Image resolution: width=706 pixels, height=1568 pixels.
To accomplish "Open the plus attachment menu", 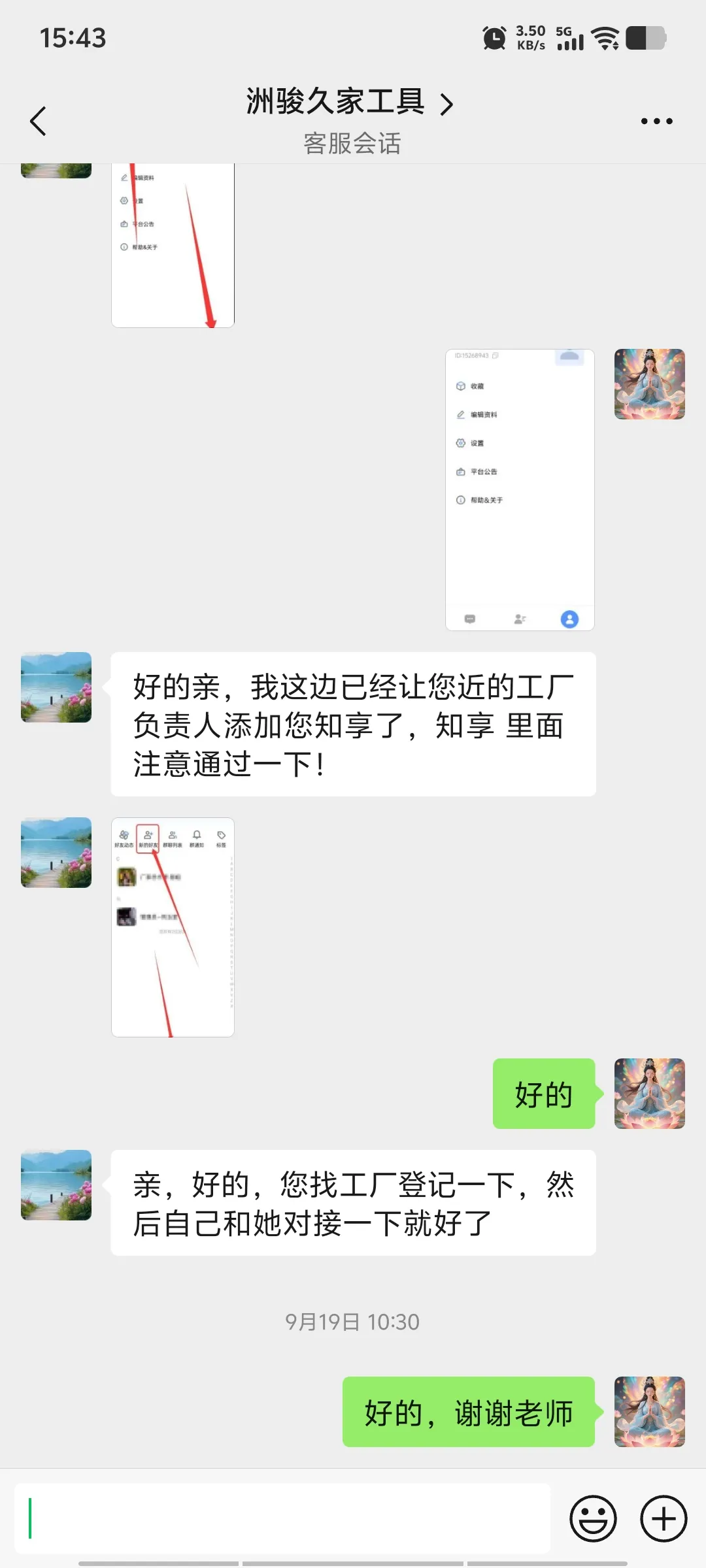I will (663, 1518).
